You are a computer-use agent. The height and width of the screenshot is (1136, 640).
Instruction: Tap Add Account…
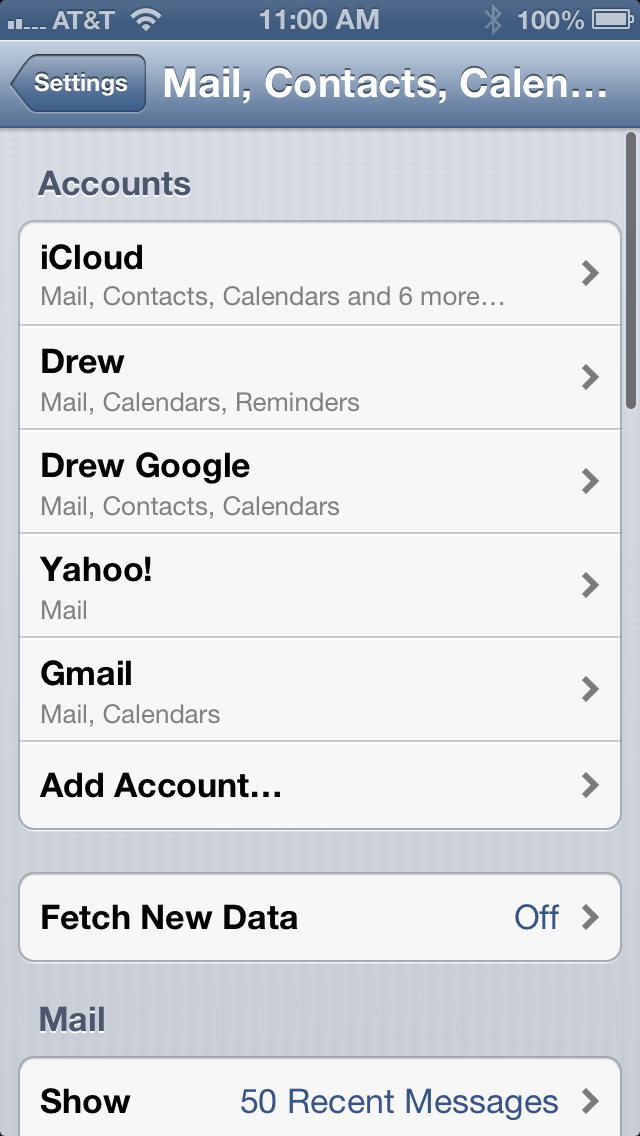tap(320, 785)
